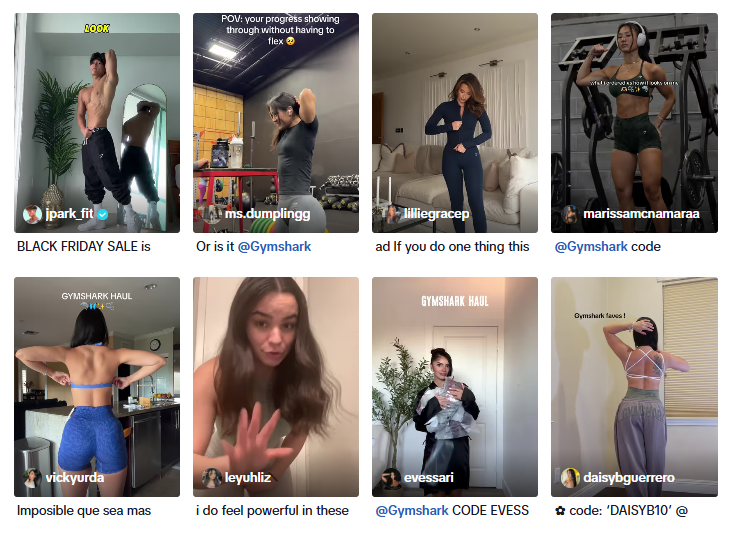Open vickyurda's Gymshark haul video

point(97,385)
